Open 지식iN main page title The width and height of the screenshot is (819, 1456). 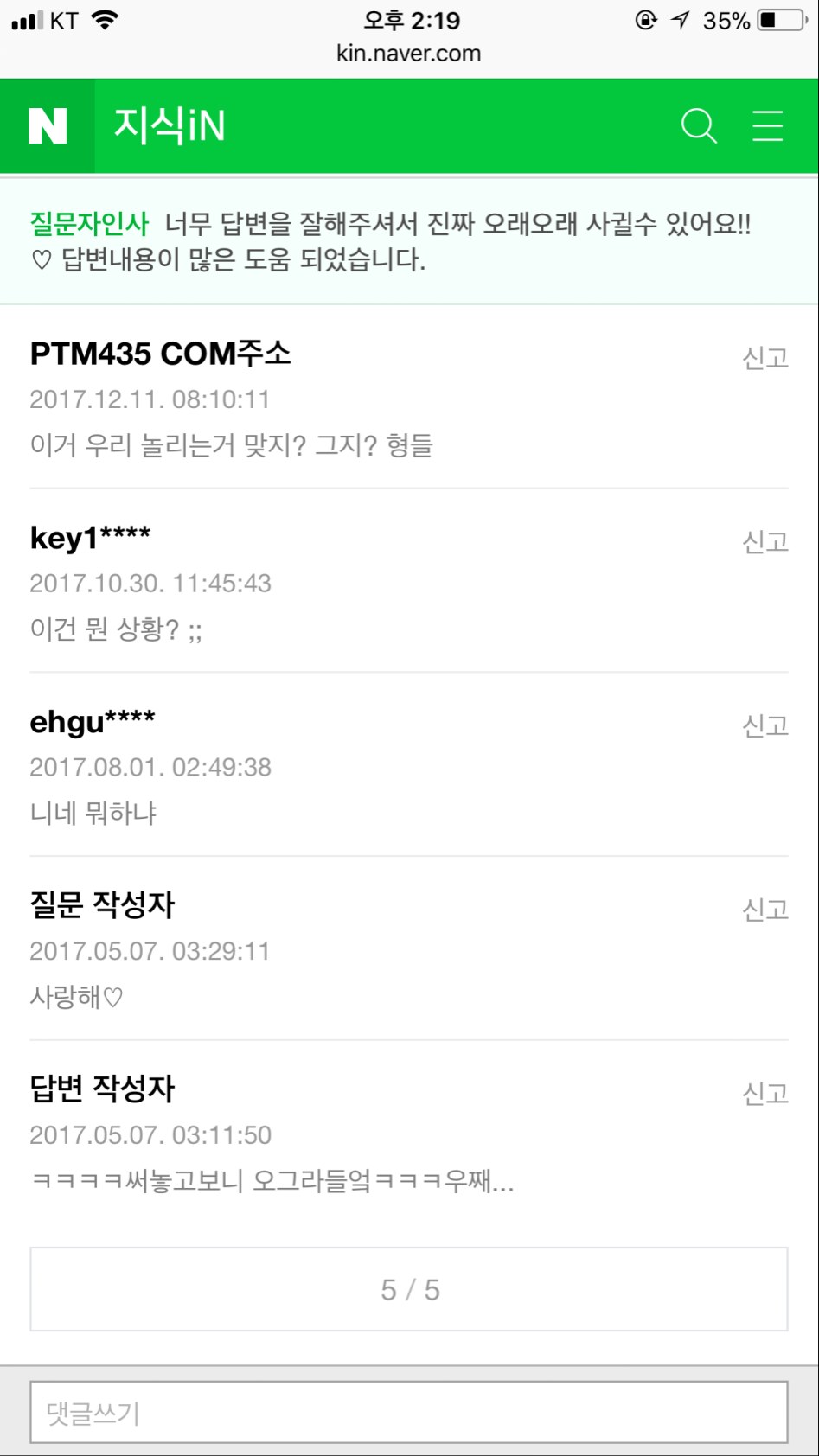(x=170, y=126)
